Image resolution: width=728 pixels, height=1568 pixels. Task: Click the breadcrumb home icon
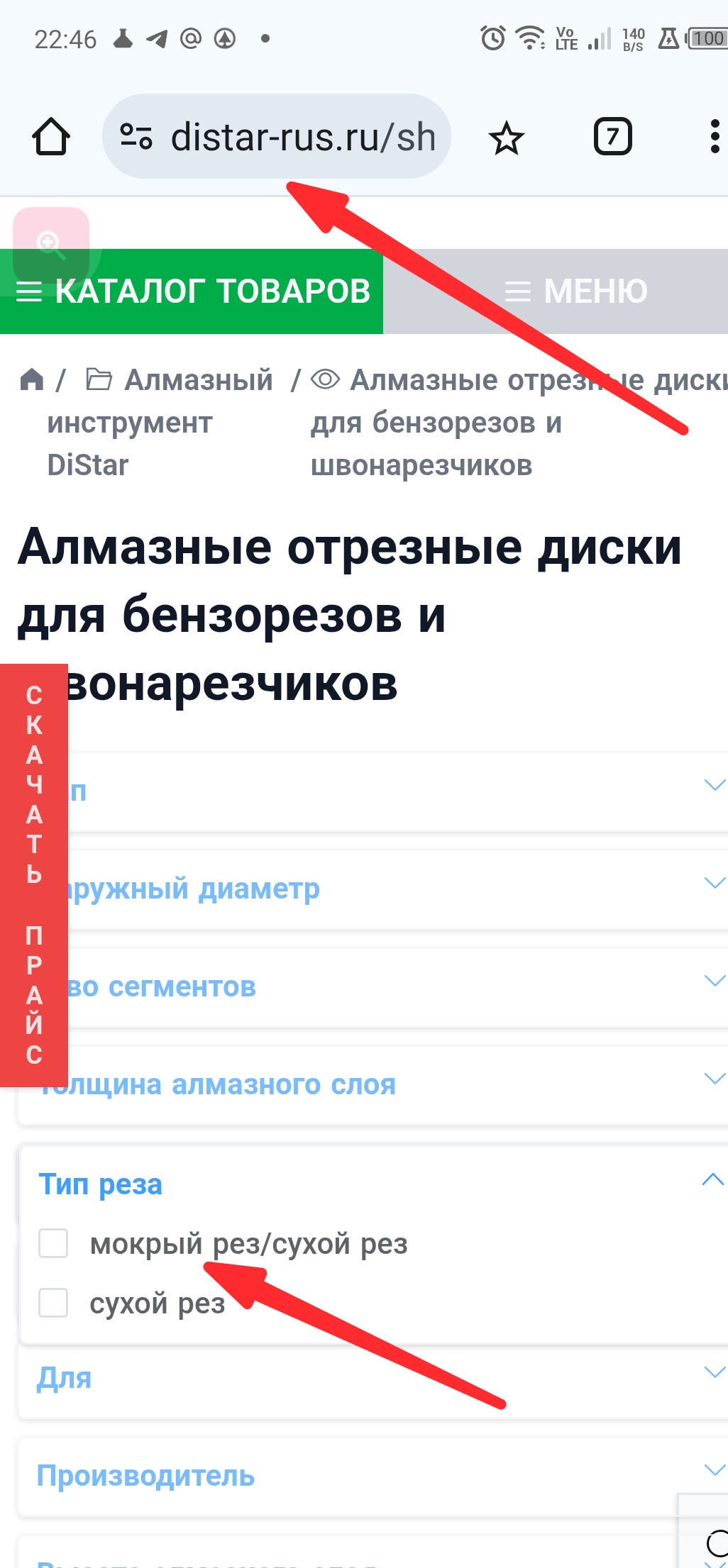click(x=31, y=378)
